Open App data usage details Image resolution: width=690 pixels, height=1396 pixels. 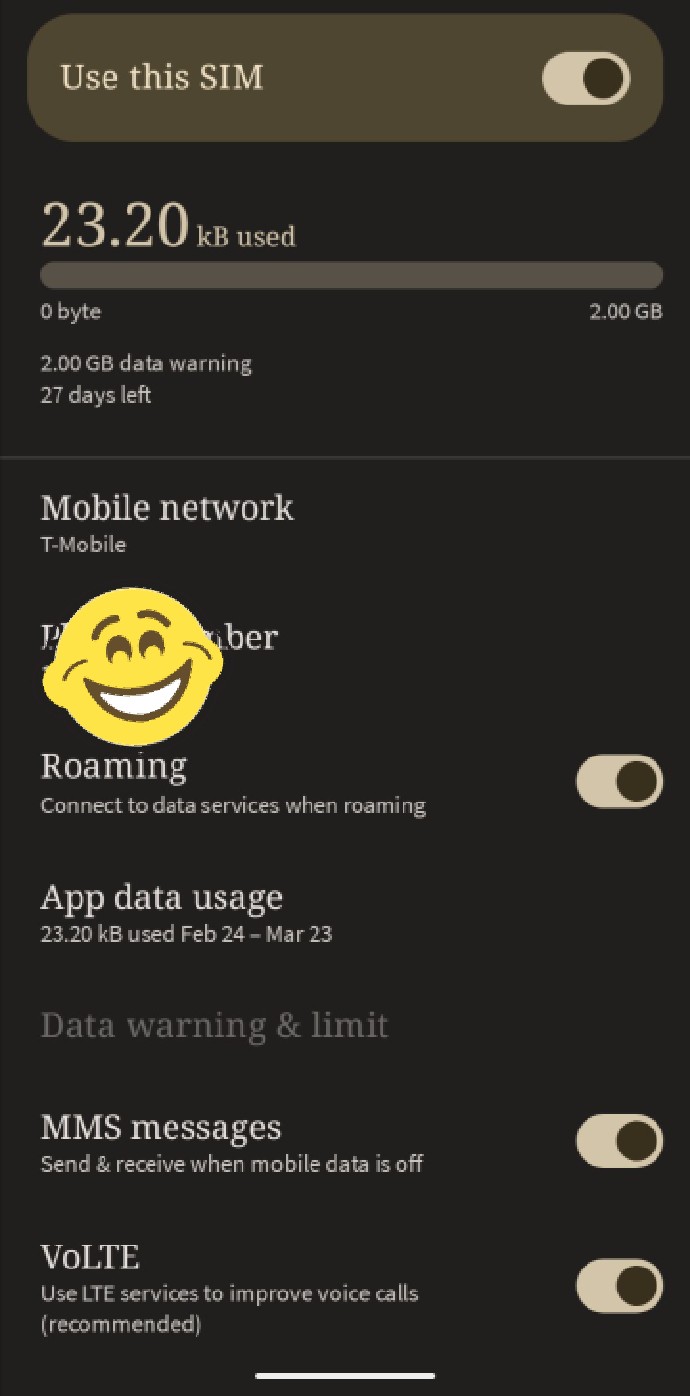pyautogui.click(x=186, y=913)
